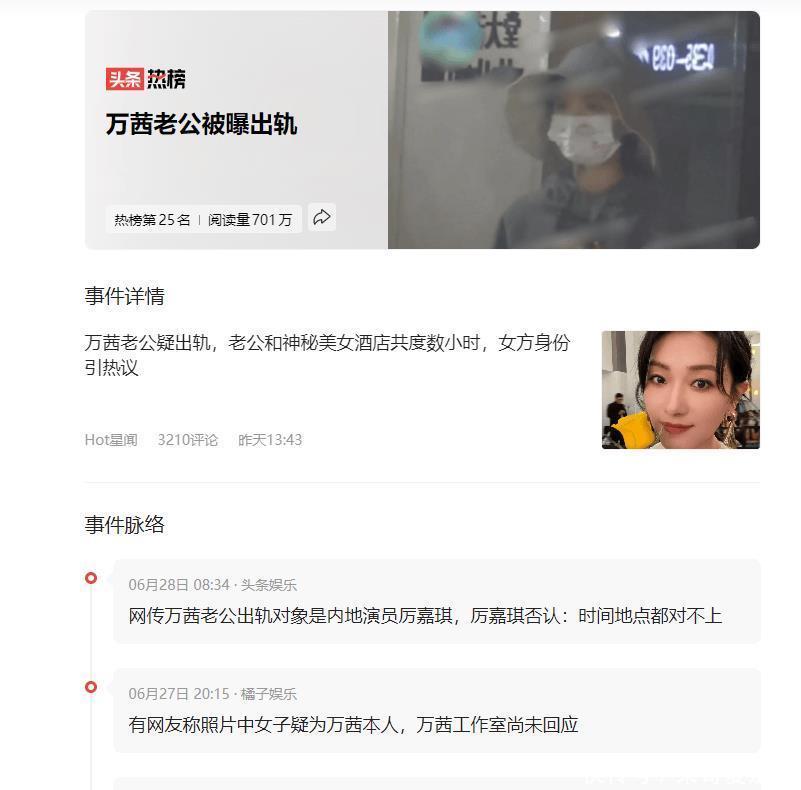Share the 万茜老公被曝出轨 hot topic
The width and height of the screenshot is (801, 790).
(x=321, y=218)
